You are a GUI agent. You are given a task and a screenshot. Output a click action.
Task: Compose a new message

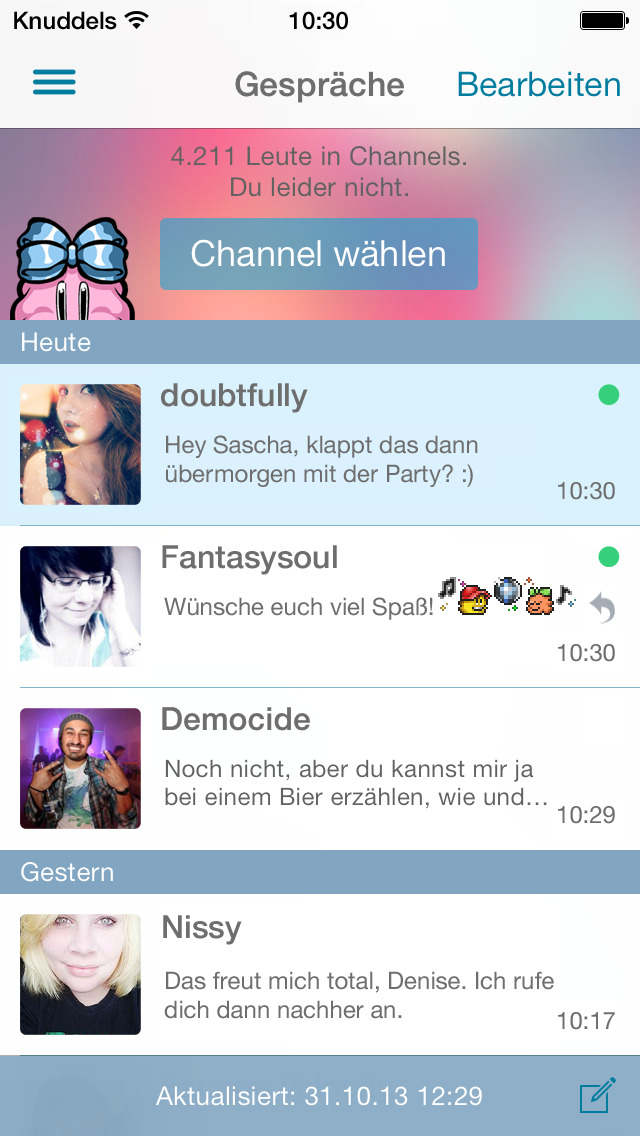click(597, 1097)
